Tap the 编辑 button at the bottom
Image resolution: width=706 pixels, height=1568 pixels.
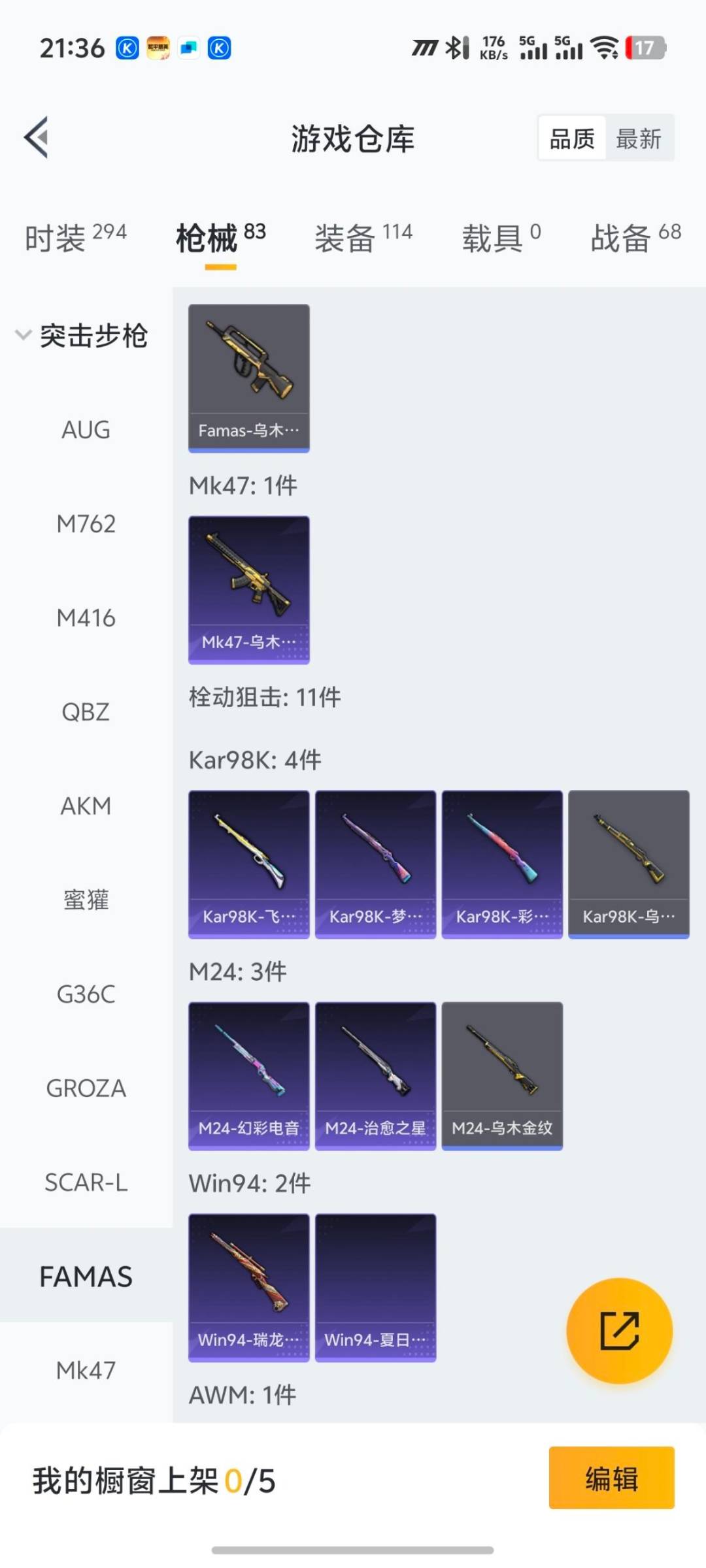click(x=612, y=1480)
